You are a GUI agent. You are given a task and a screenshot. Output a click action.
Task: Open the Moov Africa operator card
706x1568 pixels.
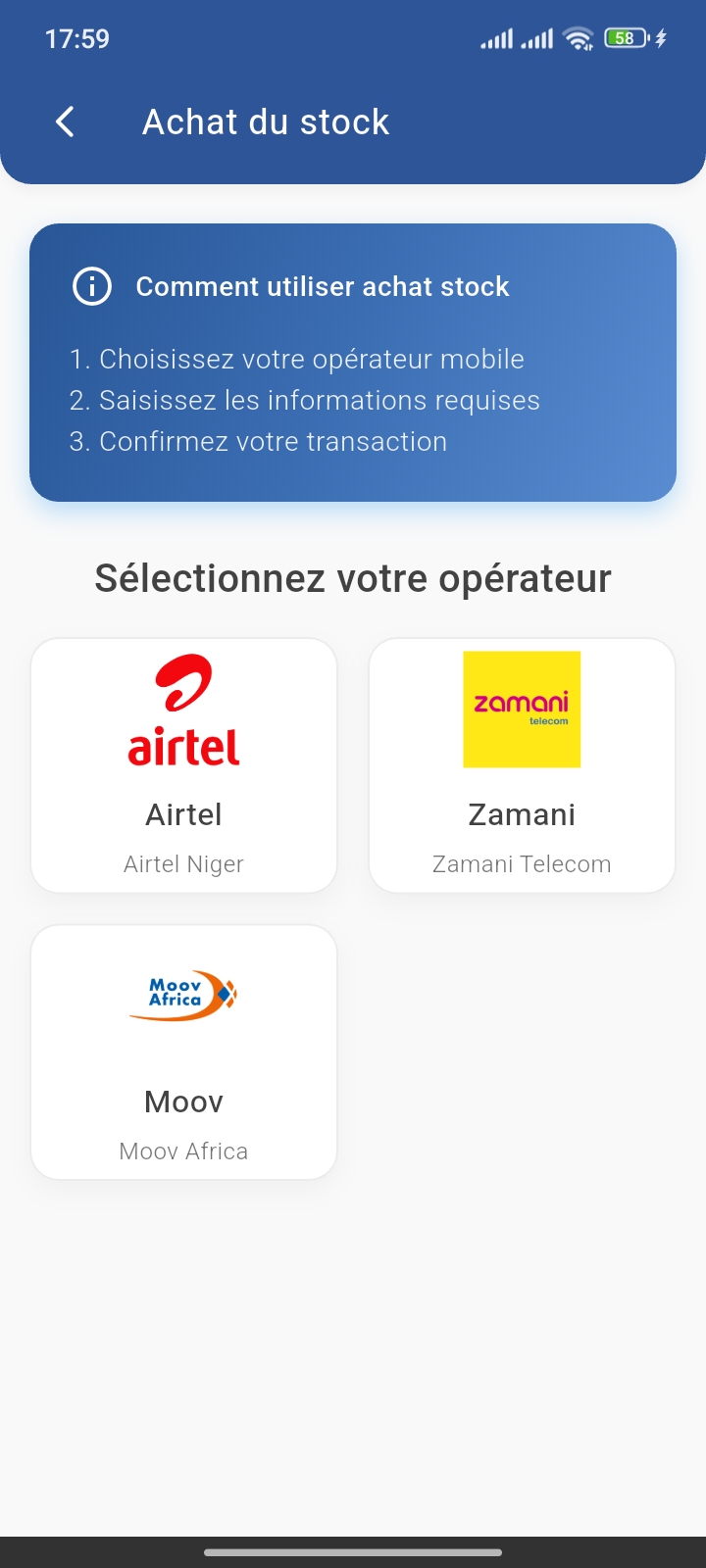coord(184,1052)
